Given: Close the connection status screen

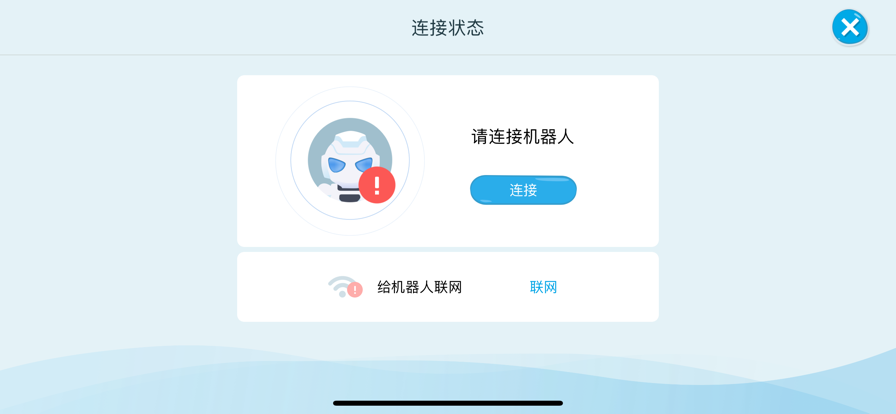Looking at the screenshot, I should (849, 27).
